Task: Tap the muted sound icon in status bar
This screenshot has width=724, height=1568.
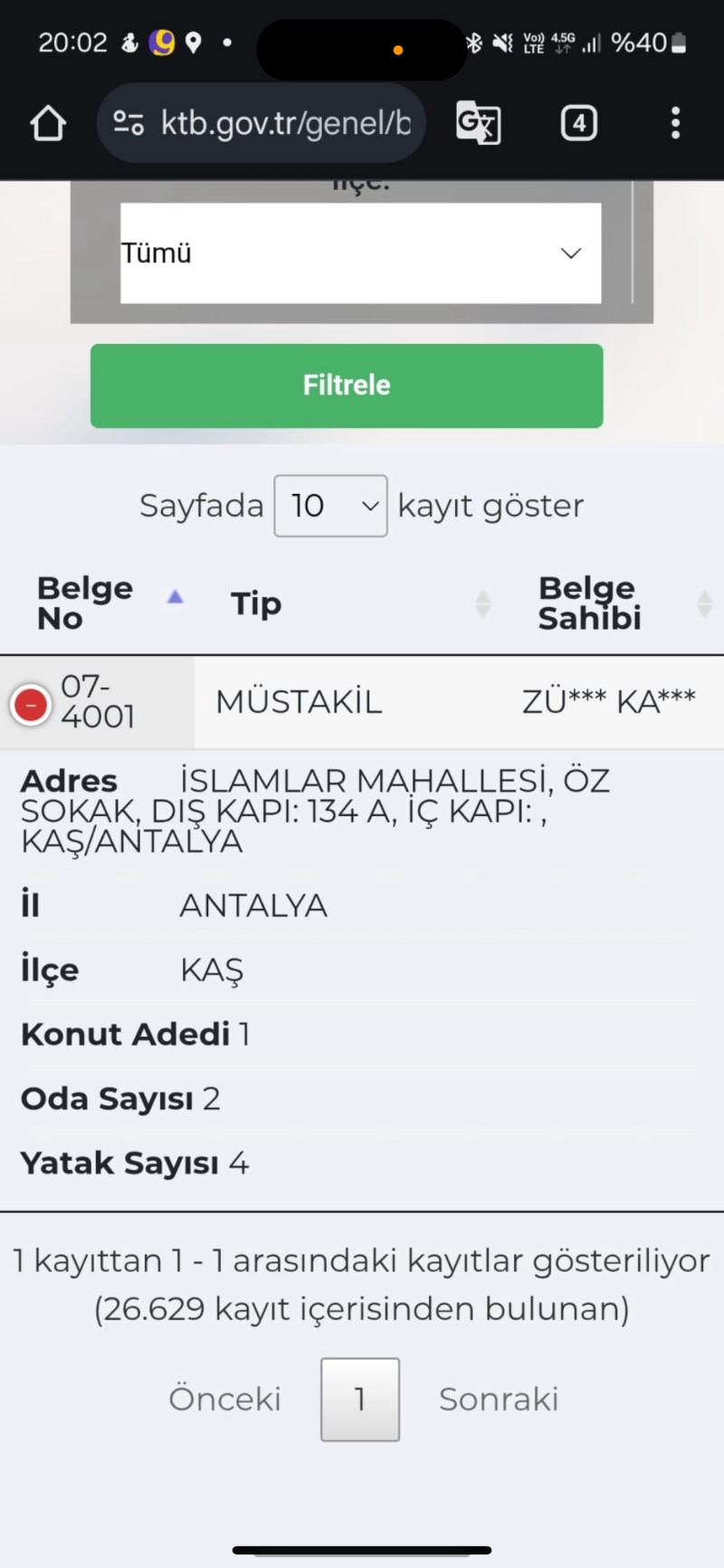Action: (x=503, y=43)
